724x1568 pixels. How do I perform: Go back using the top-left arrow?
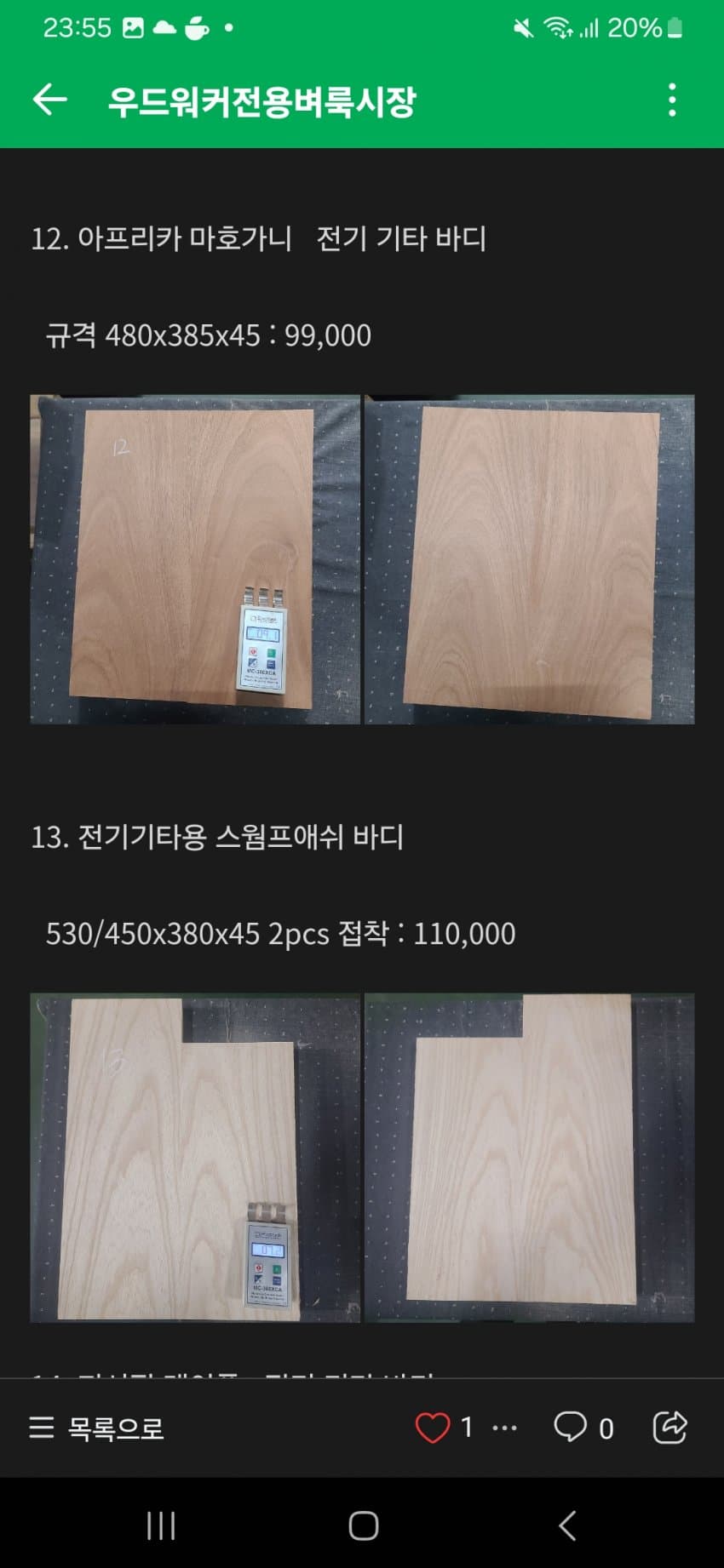(49, 100)
